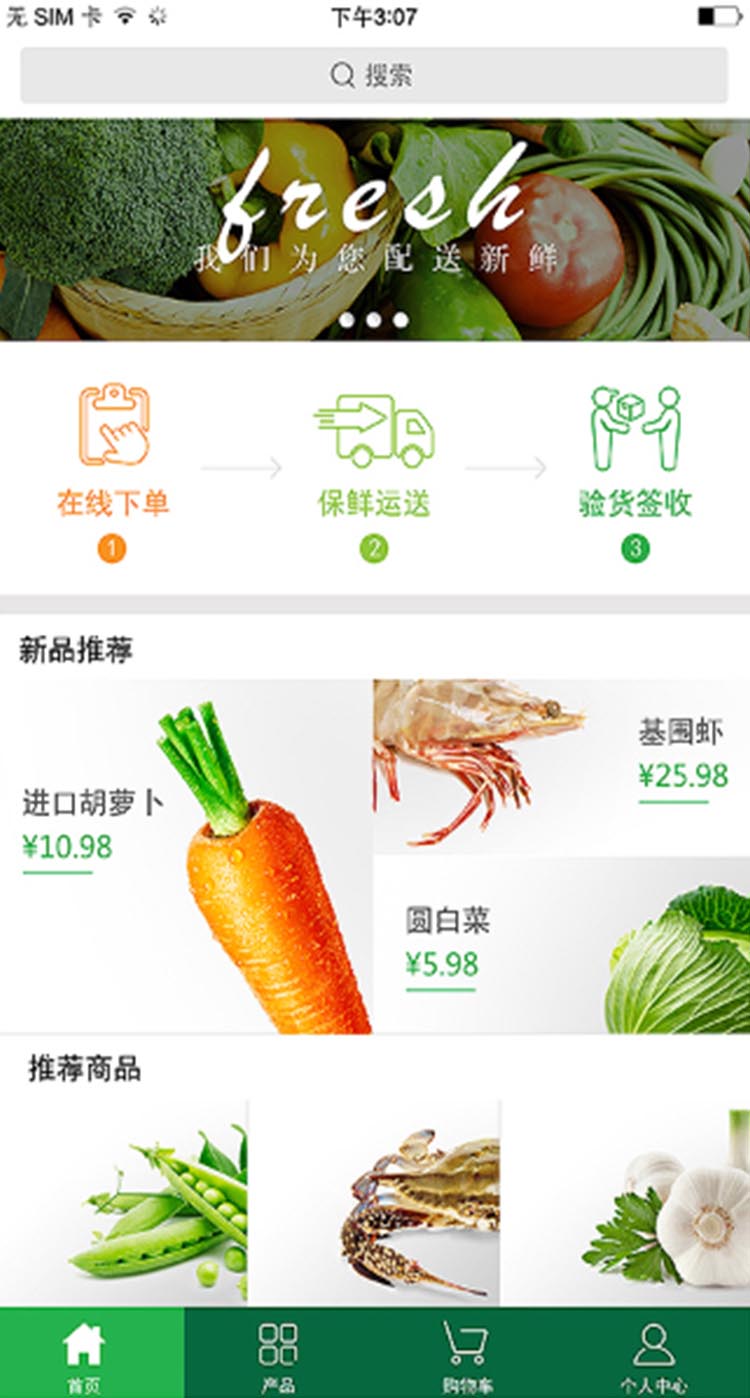The height and width of the screenshot is (1398, 750).
Task: Open the green peas product tile
Action: [x=124, y=1202]
